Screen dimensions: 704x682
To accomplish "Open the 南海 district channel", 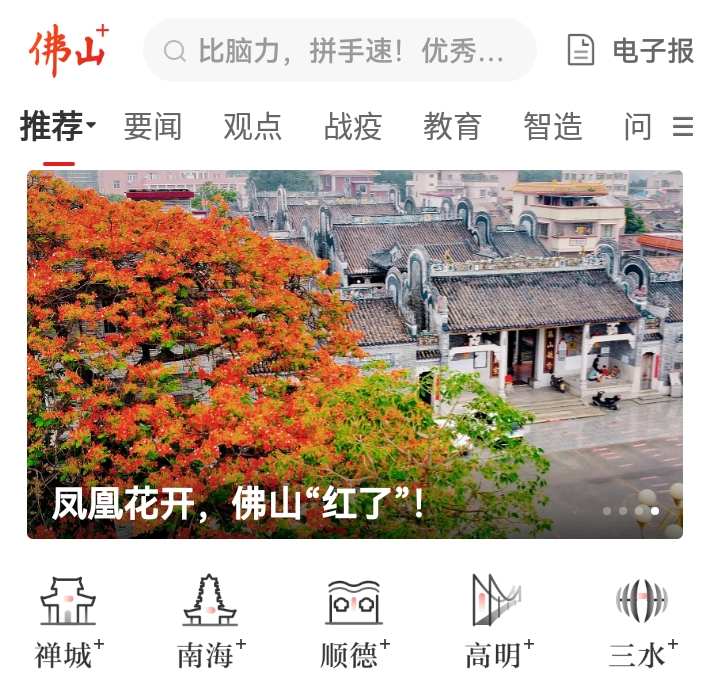I will [x=211, y=622].
